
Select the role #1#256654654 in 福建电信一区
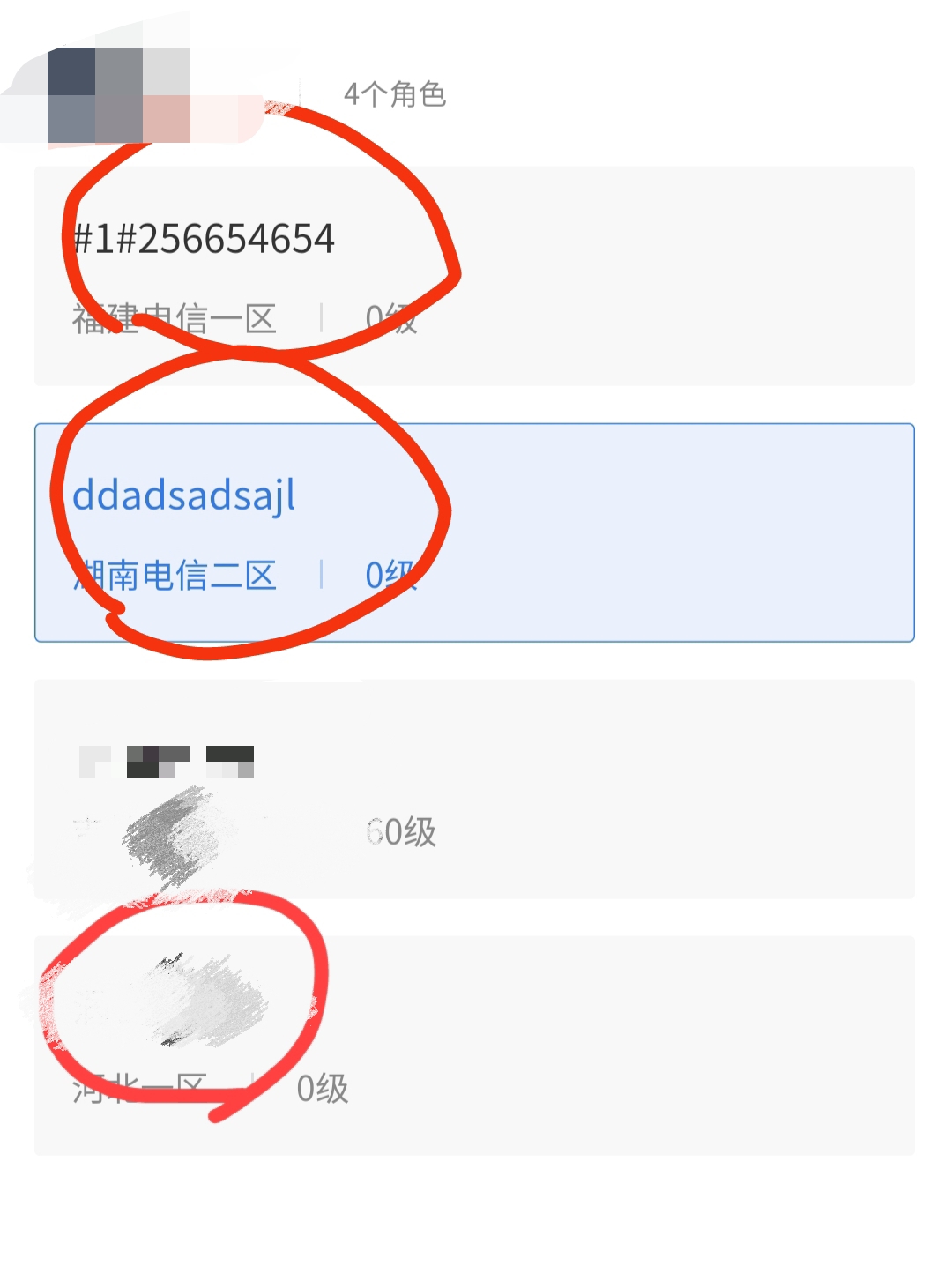[474, 275]
